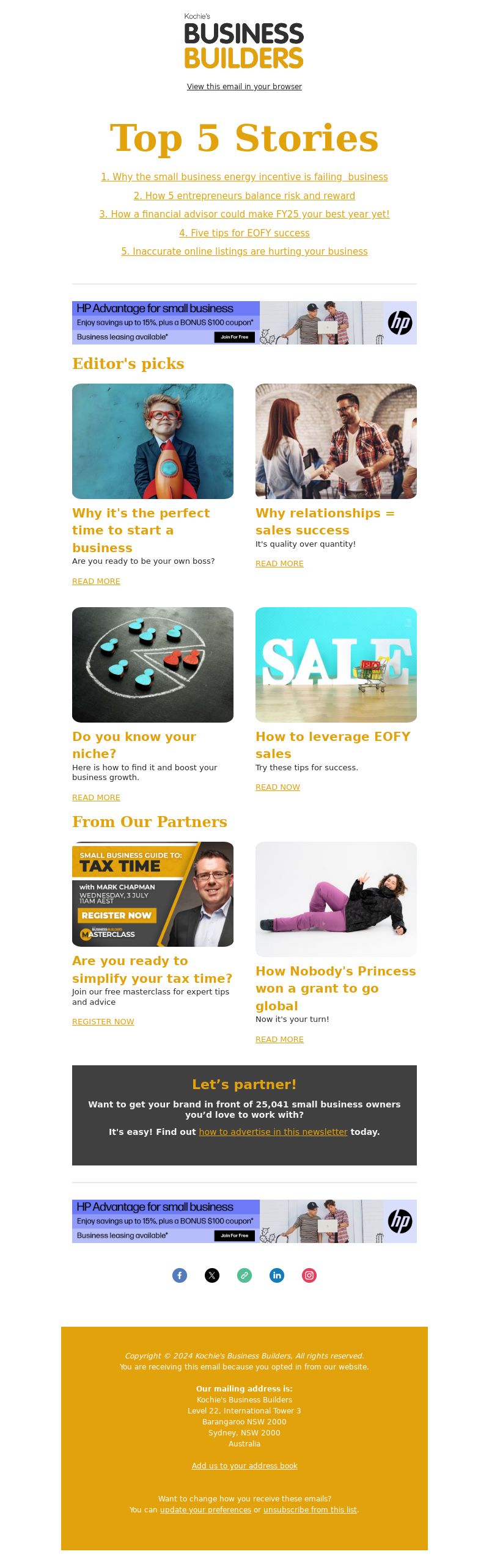Read more about Nobody's Princess grant
Screen dimensions: 489x1568
tap(279, 1040)
